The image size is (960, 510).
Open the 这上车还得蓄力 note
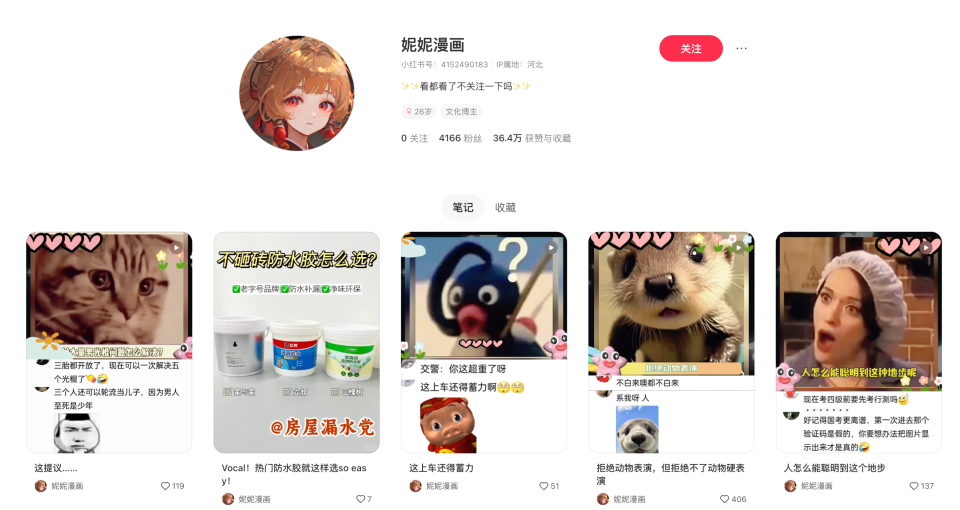pyautogui.click(x=483, y=342)
